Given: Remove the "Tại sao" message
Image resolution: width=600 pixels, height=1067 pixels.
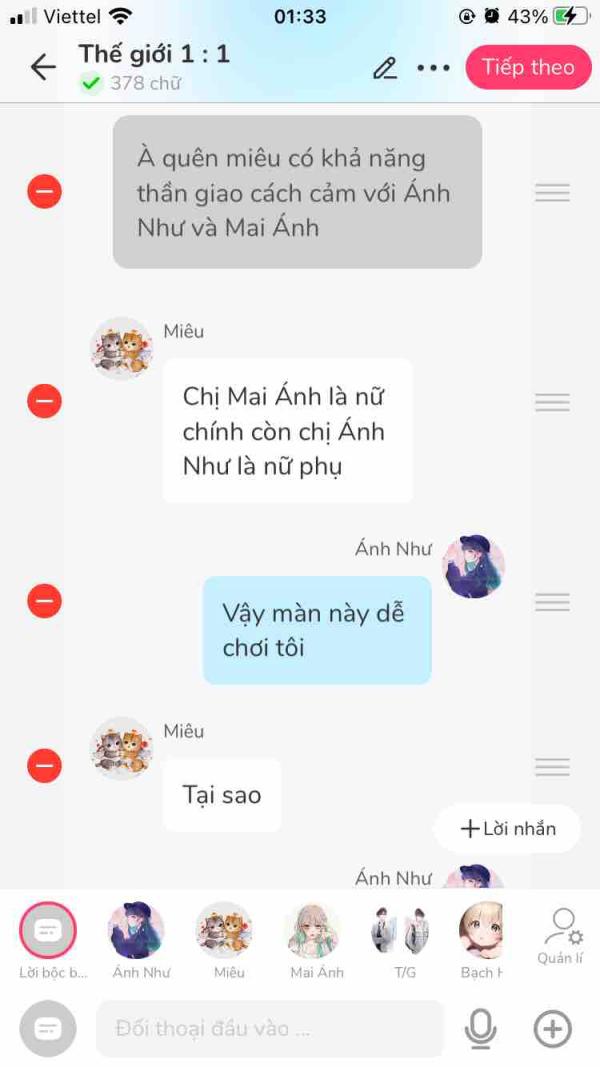Looking at the screenshot, I should click(44, 766).
